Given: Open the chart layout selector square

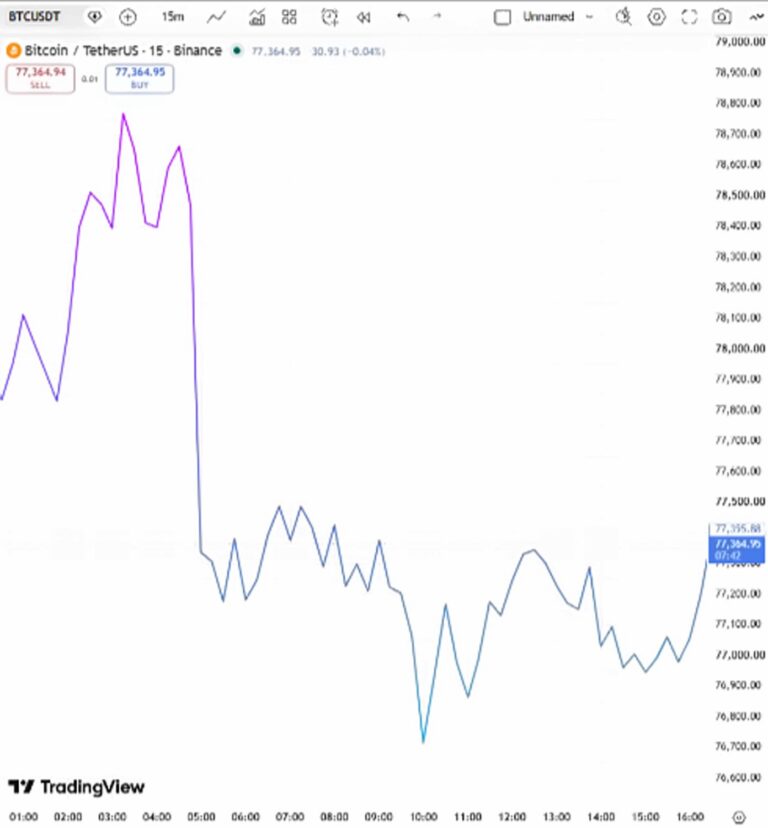Looking at the screenshot, I should 502,17.
